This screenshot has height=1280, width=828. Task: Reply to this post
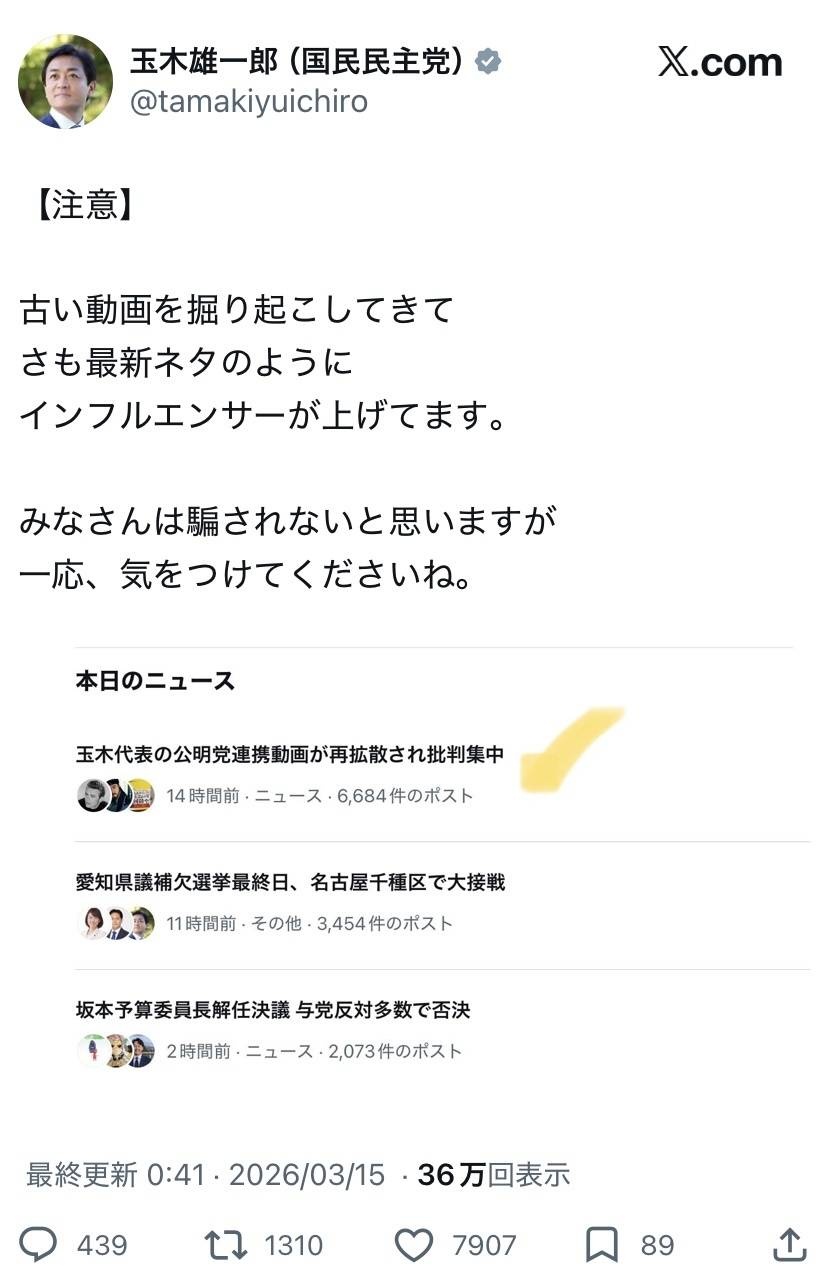click(39, 1244)
